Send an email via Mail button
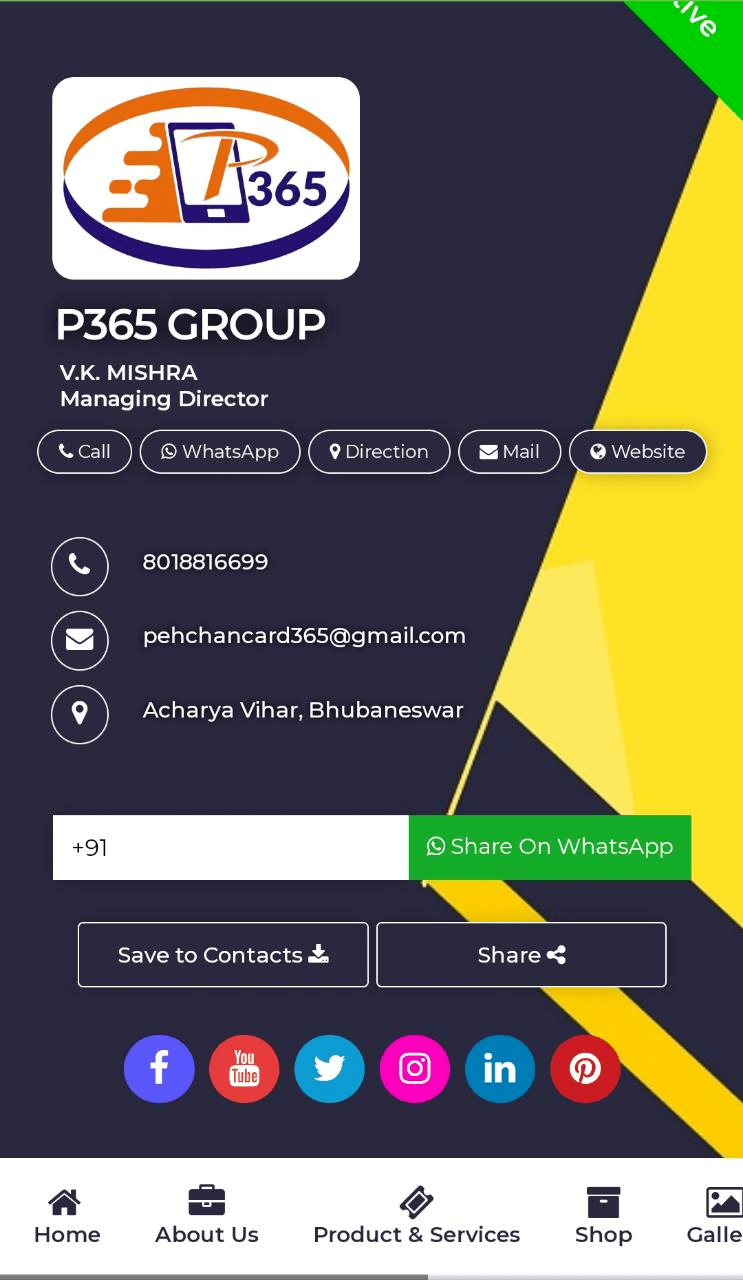 click(x=509, y=452)
